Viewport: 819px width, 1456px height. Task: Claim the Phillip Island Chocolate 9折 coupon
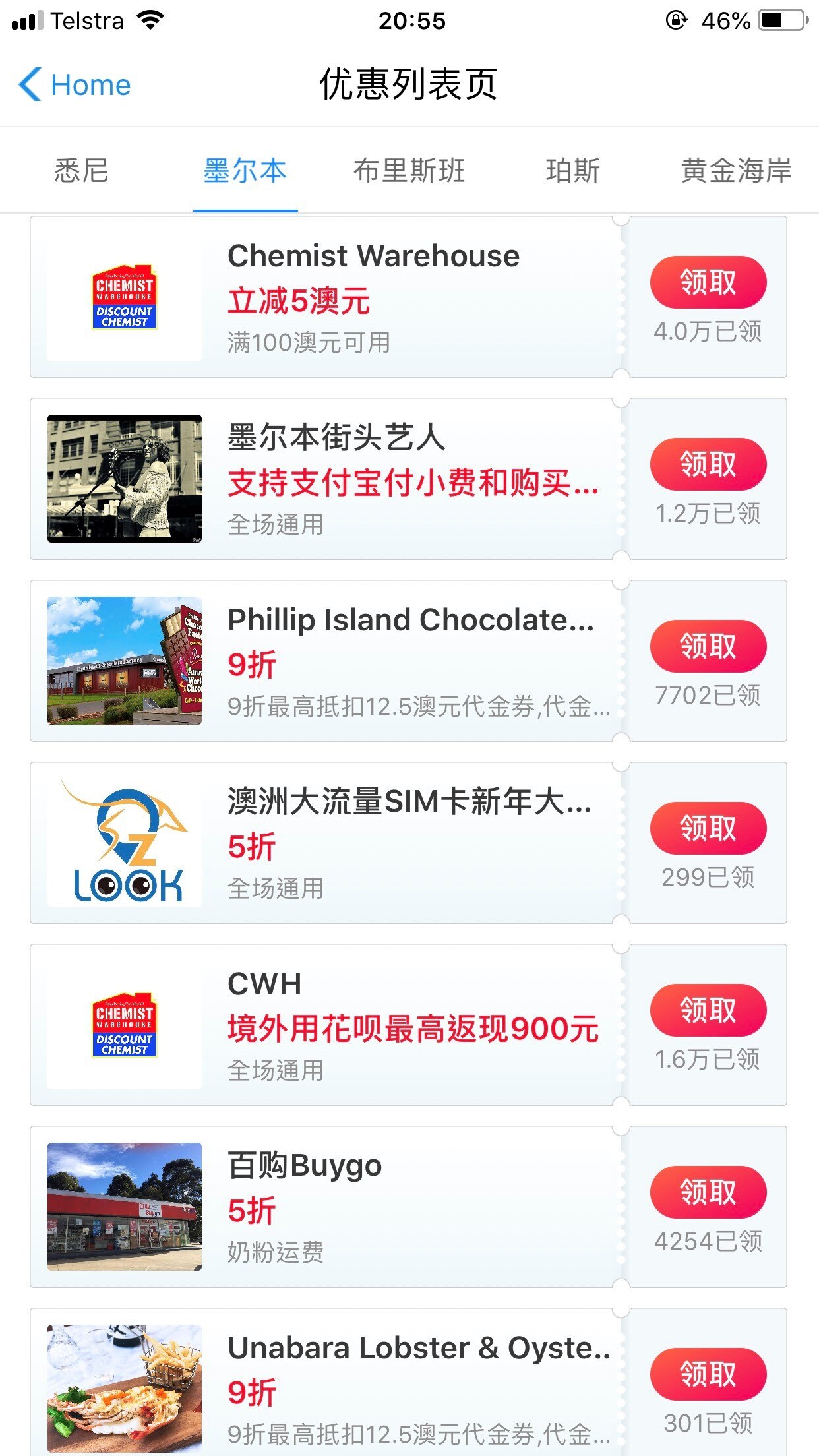tap(708, 647)
